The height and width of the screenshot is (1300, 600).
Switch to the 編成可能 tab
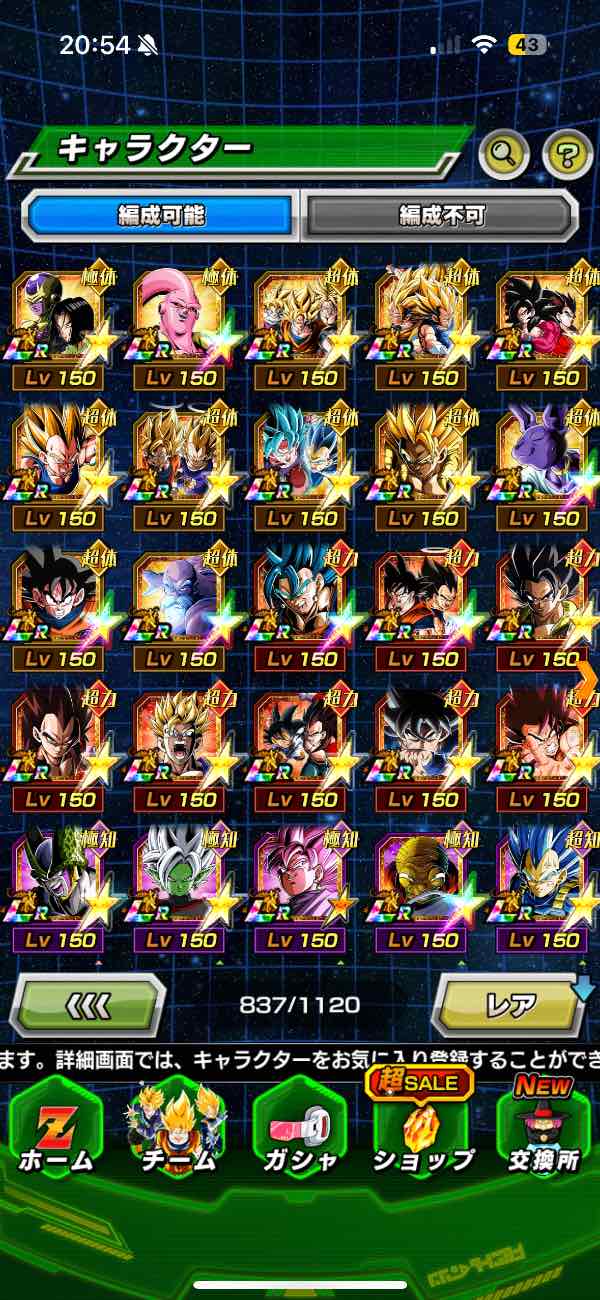point(160,214)
